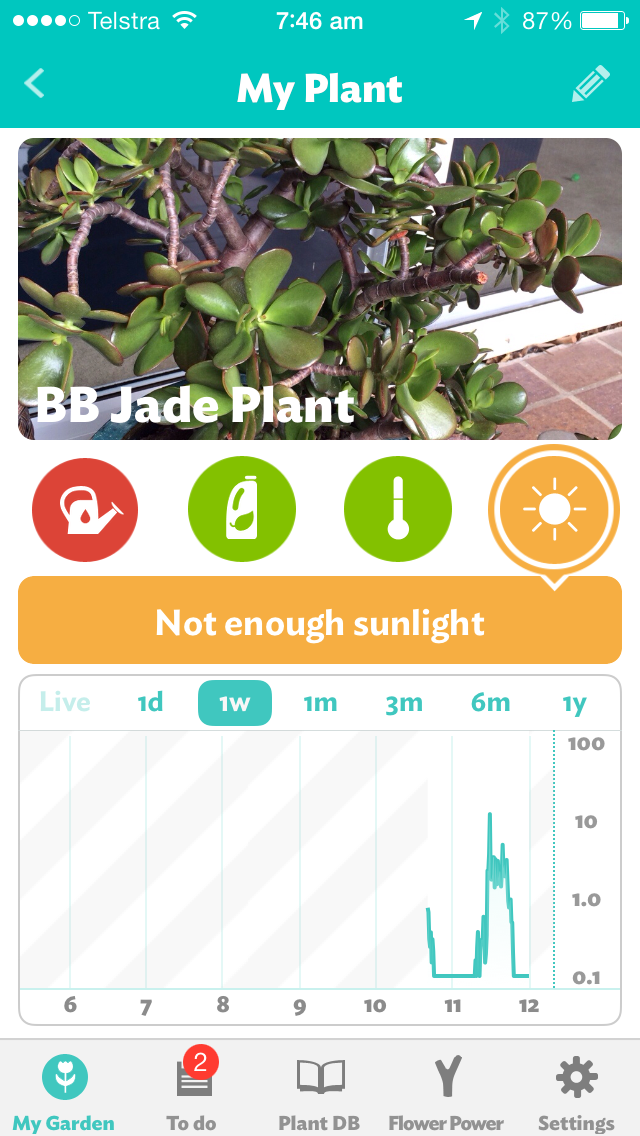Switch to the Plant DB tab
The height and width of the screenshot is (1136, 640).
click(x=320, y=1092)
